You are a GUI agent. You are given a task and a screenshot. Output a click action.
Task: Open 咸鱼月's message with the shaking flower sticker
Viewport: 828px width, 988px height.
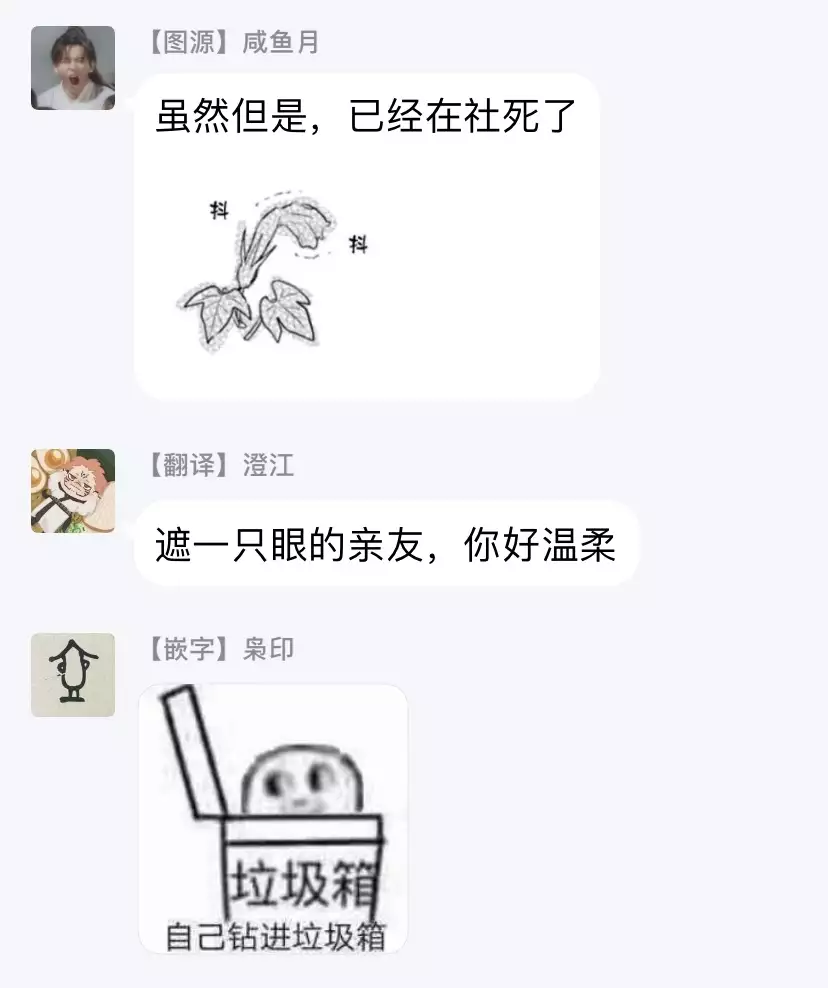point(366,236)
